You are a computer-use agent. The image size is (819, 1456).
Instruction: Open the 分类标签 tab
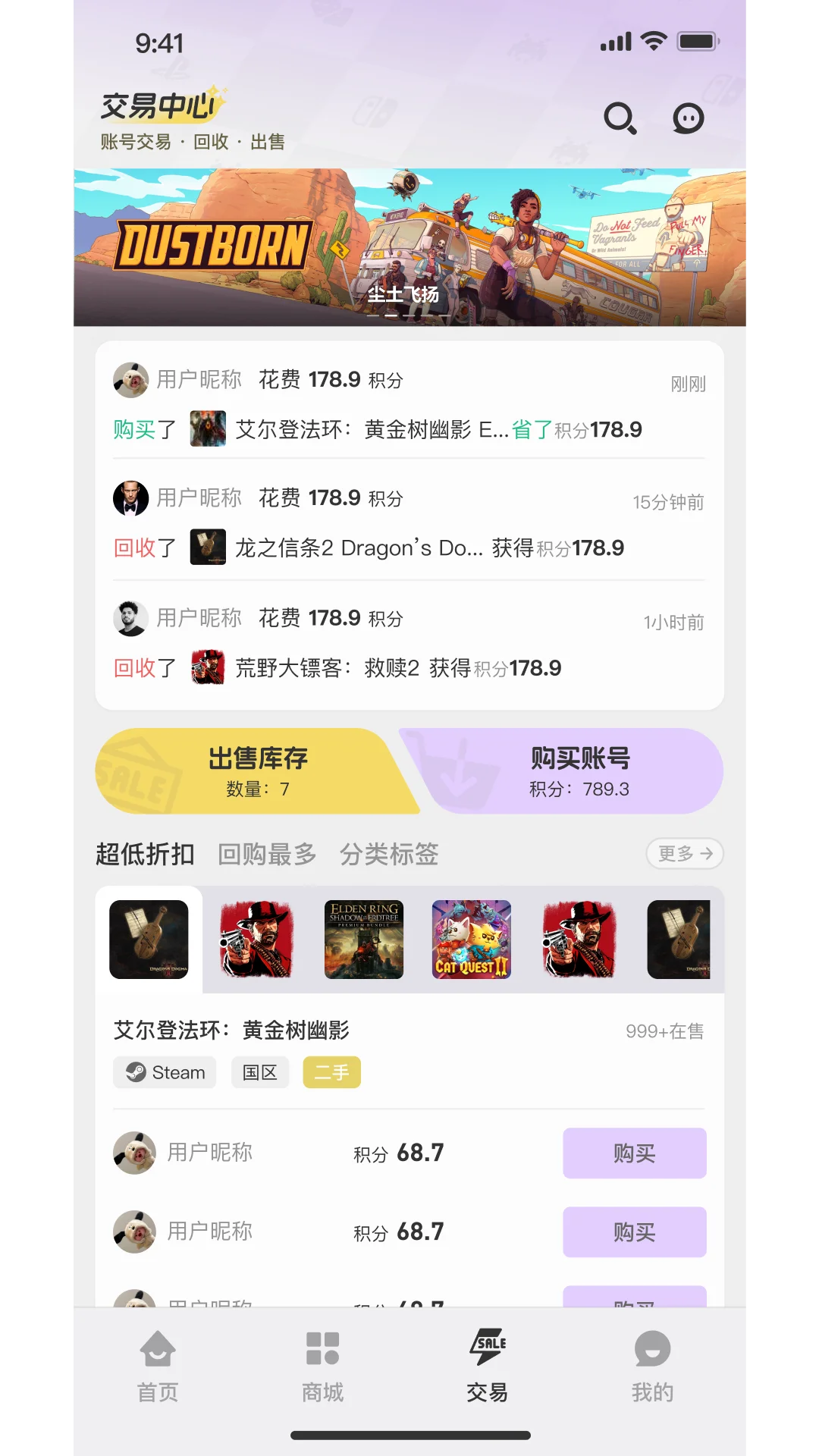click(x=389, y=853)
